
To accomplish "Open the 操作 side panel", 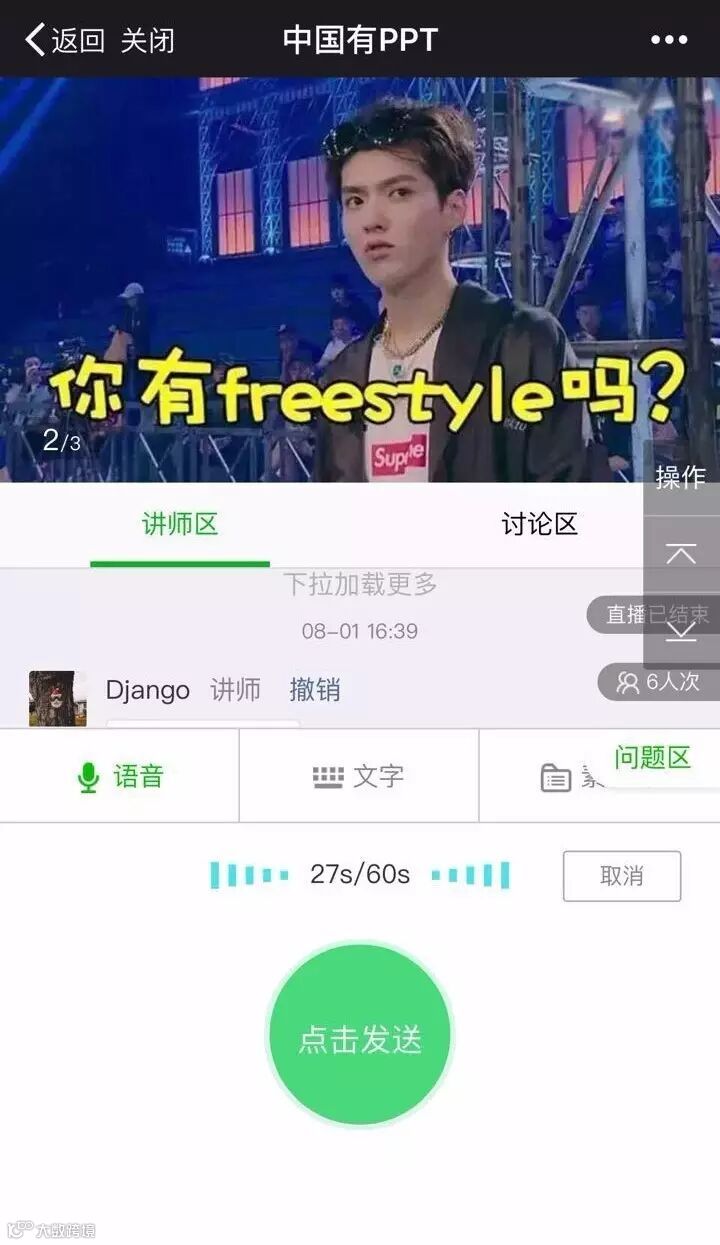I will [x=681, y=478].
